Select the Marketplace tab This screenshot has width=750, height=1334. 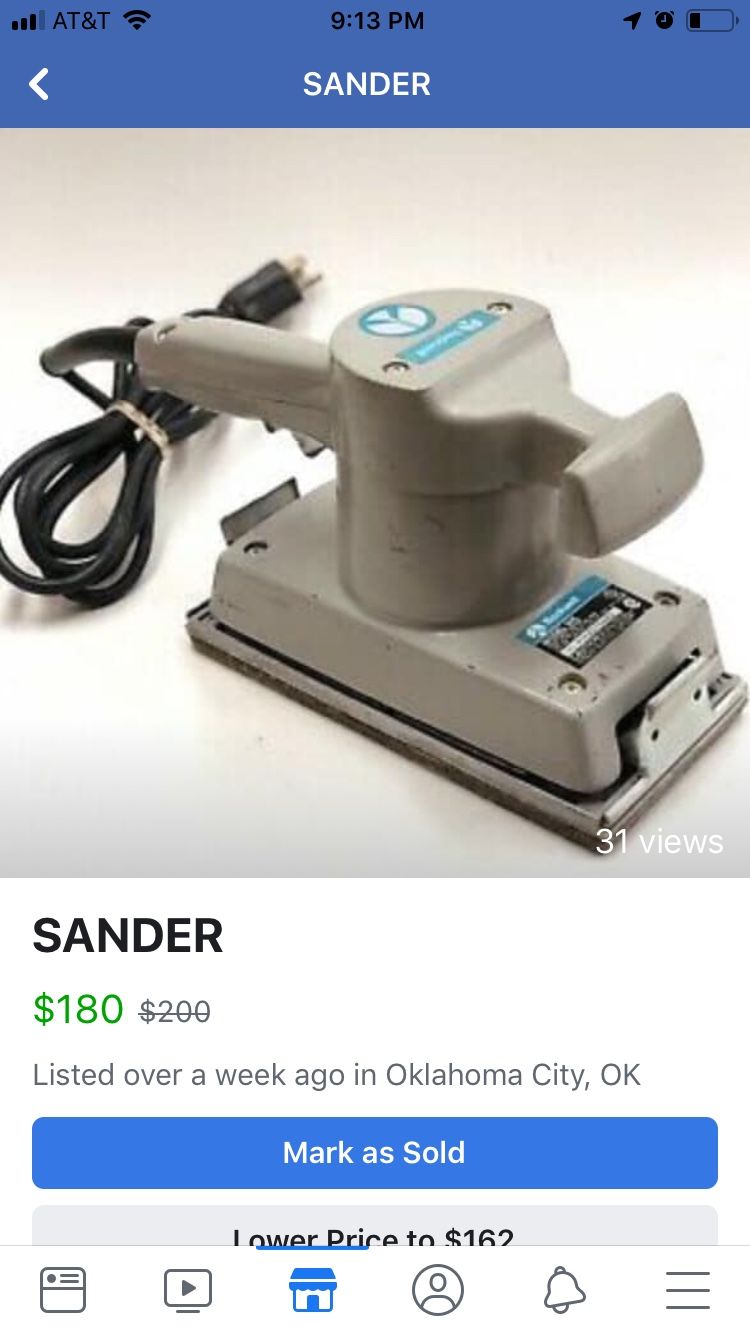313,1289
